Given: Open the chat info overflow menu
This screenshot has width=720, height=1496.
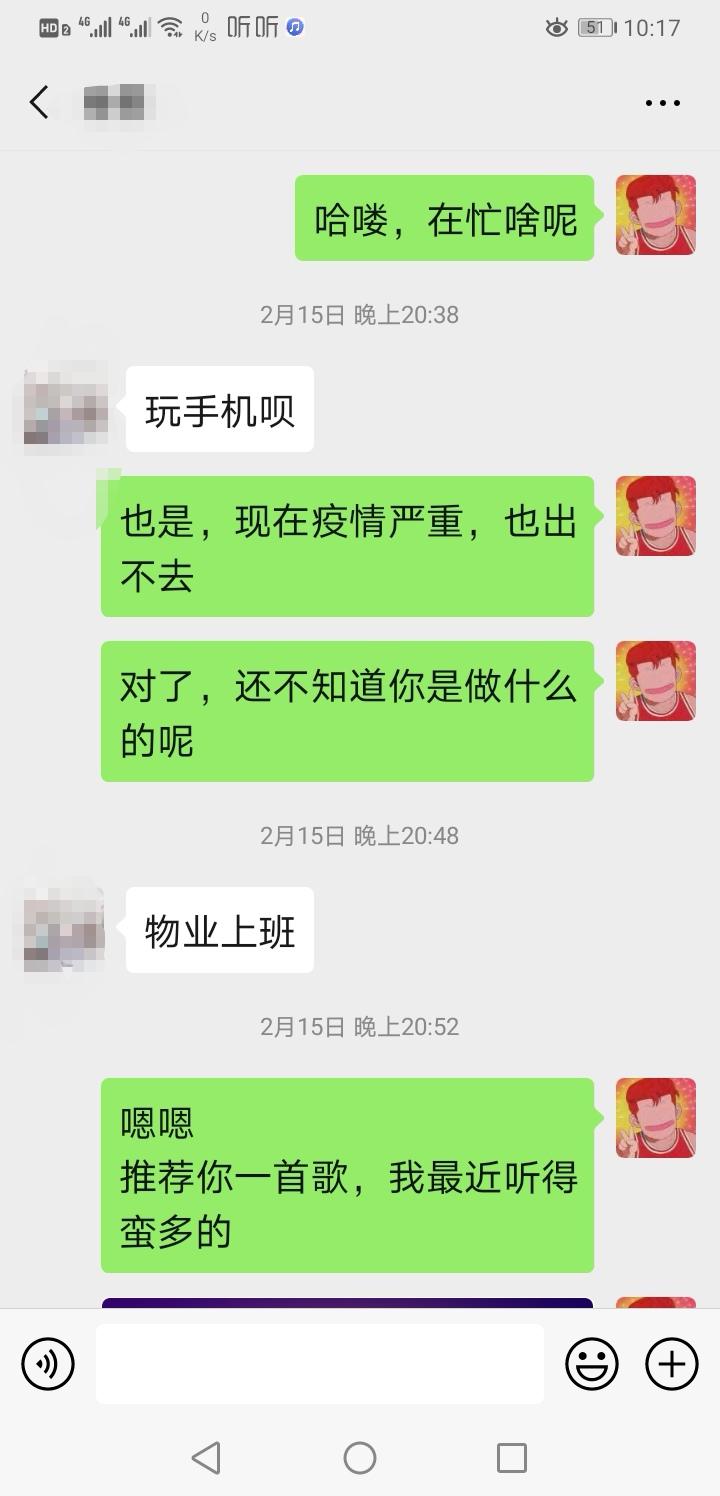Looking at the screenshot, I should pos(663,103).
